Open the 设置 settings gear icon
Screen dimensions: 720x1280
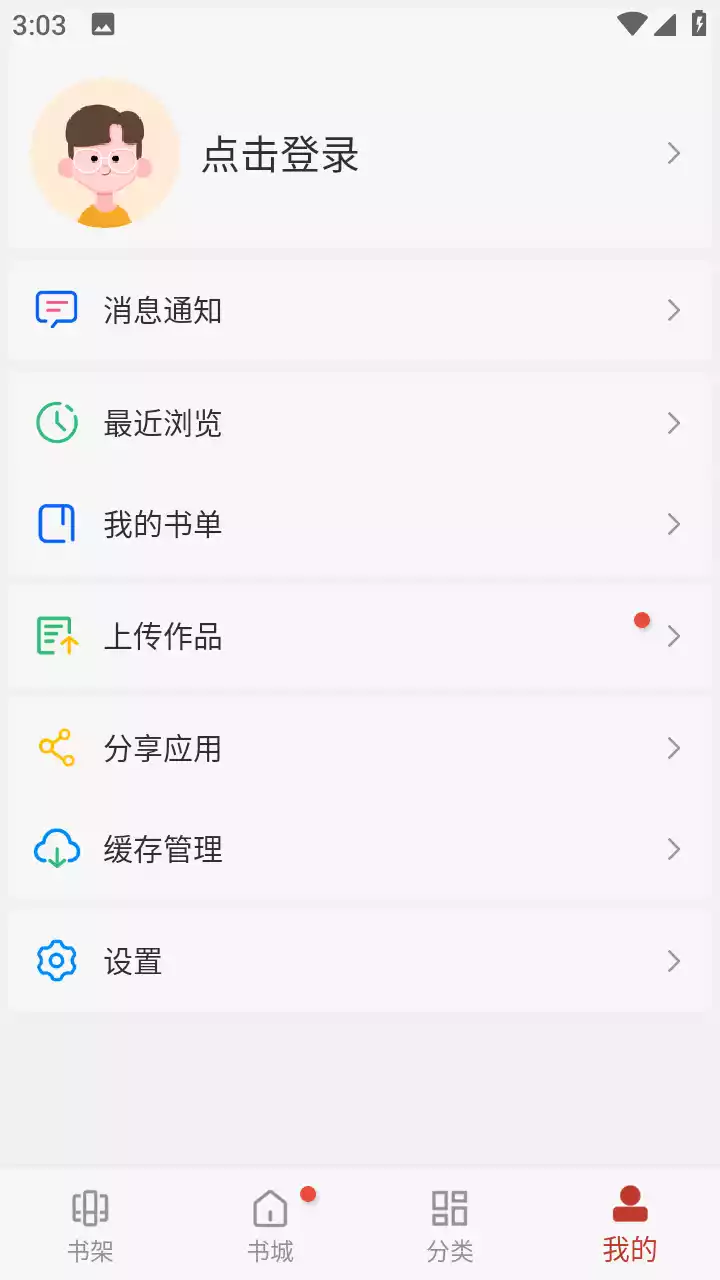pos(57,961)
